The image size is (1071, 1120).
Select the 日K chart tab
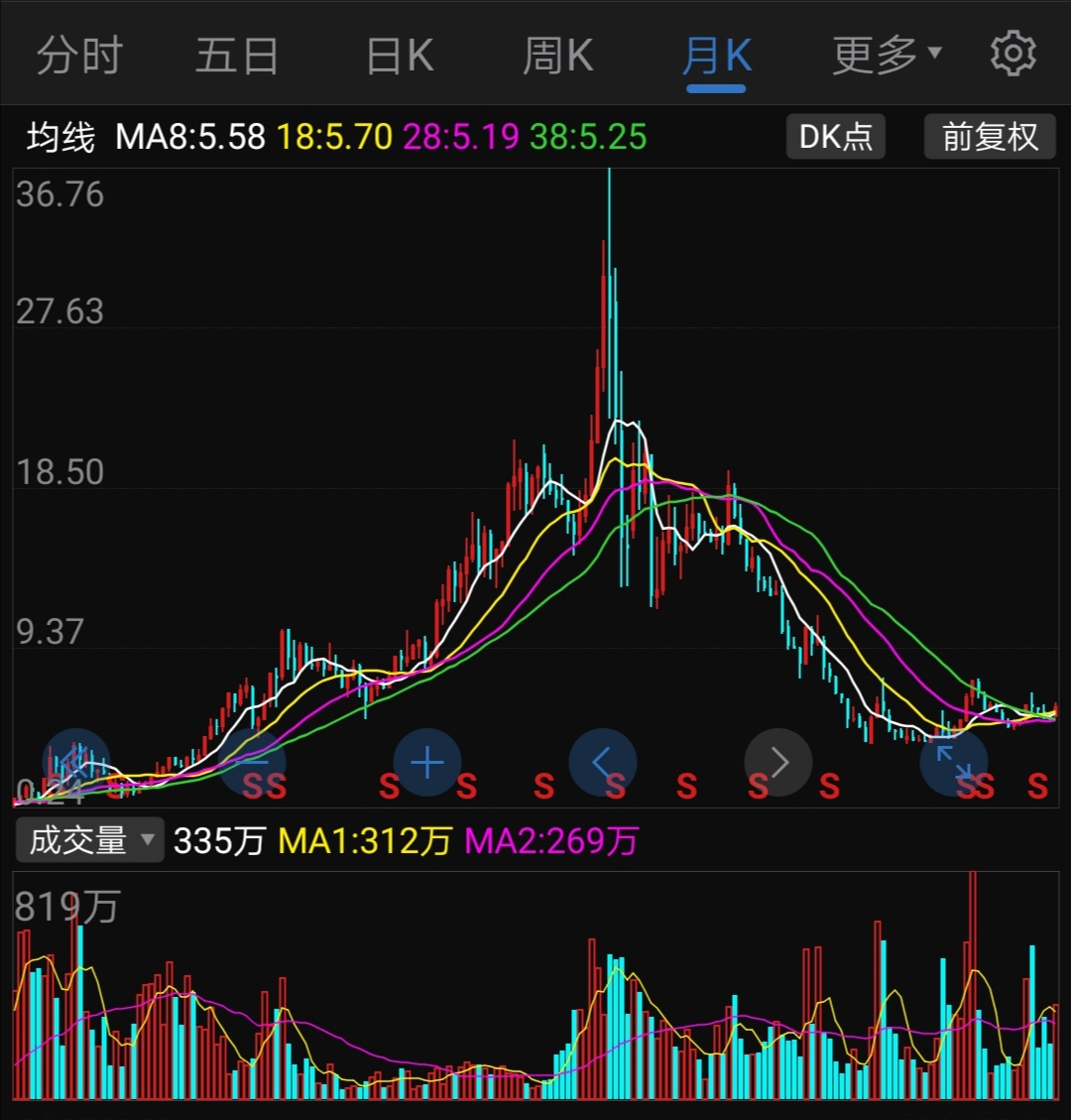pos(400,56)
